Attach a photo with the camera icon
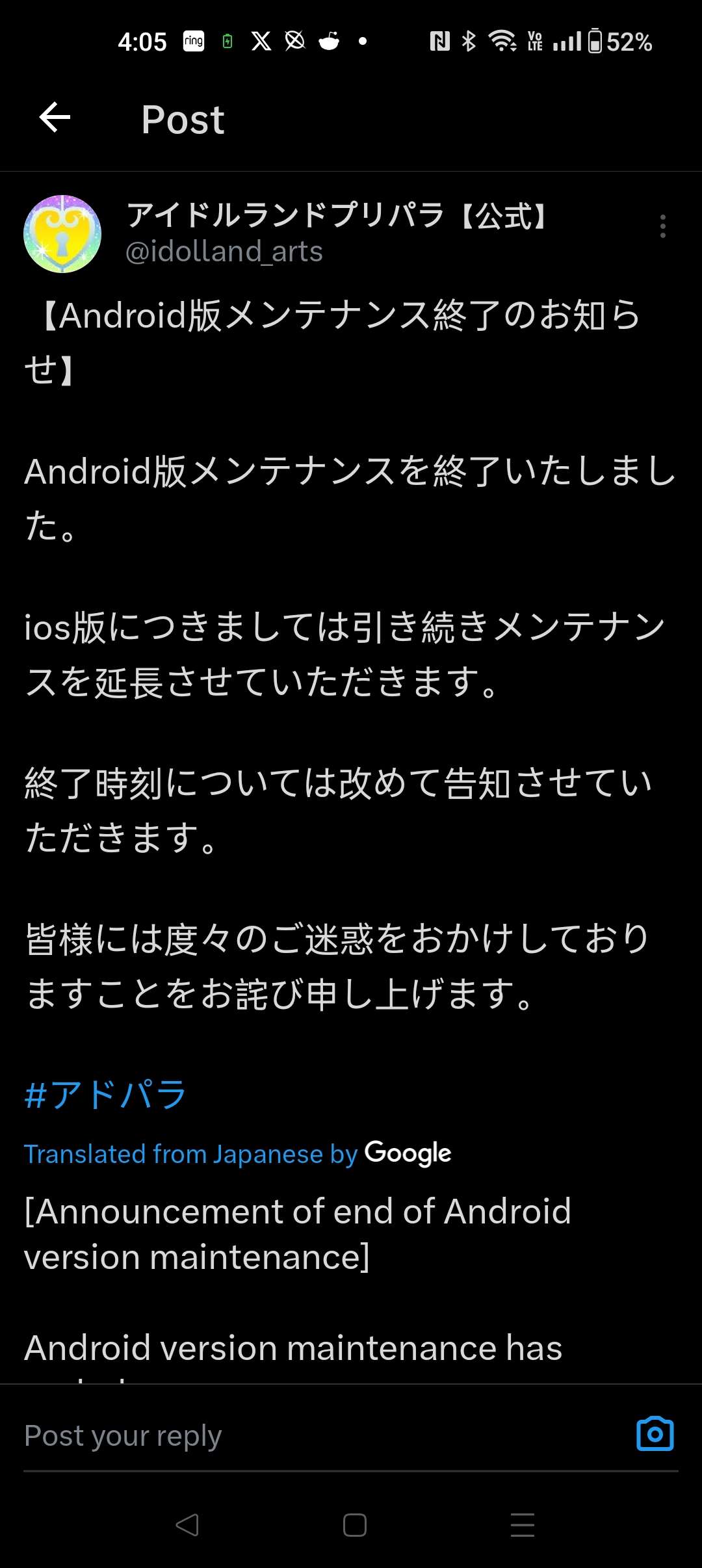The height and width of the screenshot is (1568, 702). click(x=655, y=1434)
